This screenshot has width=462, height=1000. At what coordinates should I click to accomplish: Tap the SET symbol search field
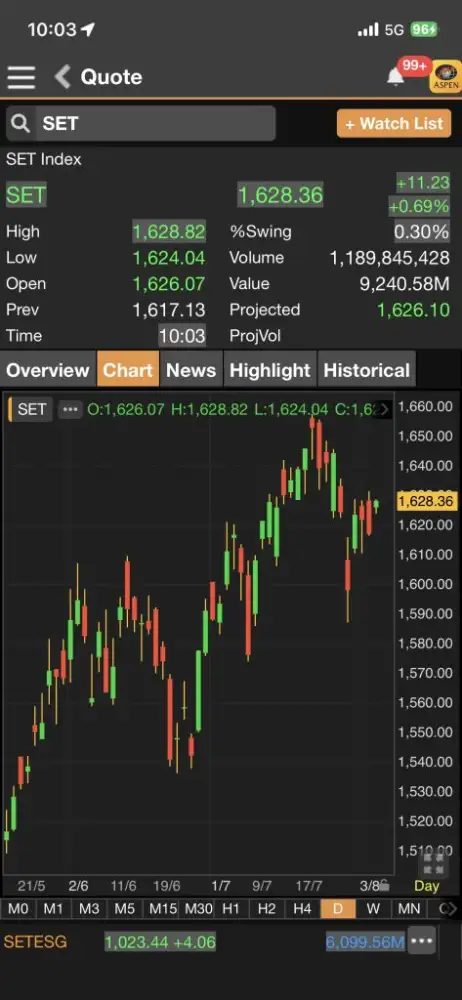(x=141, y=123)
